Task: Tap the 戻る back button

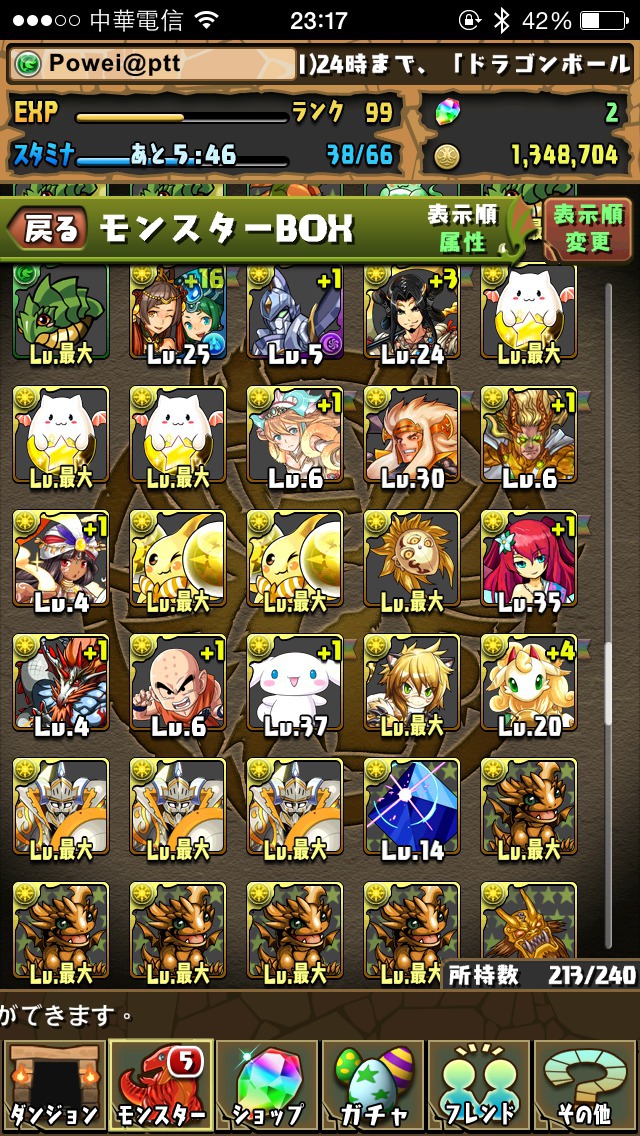Action: pyautogui.click(x=46, y=229)
